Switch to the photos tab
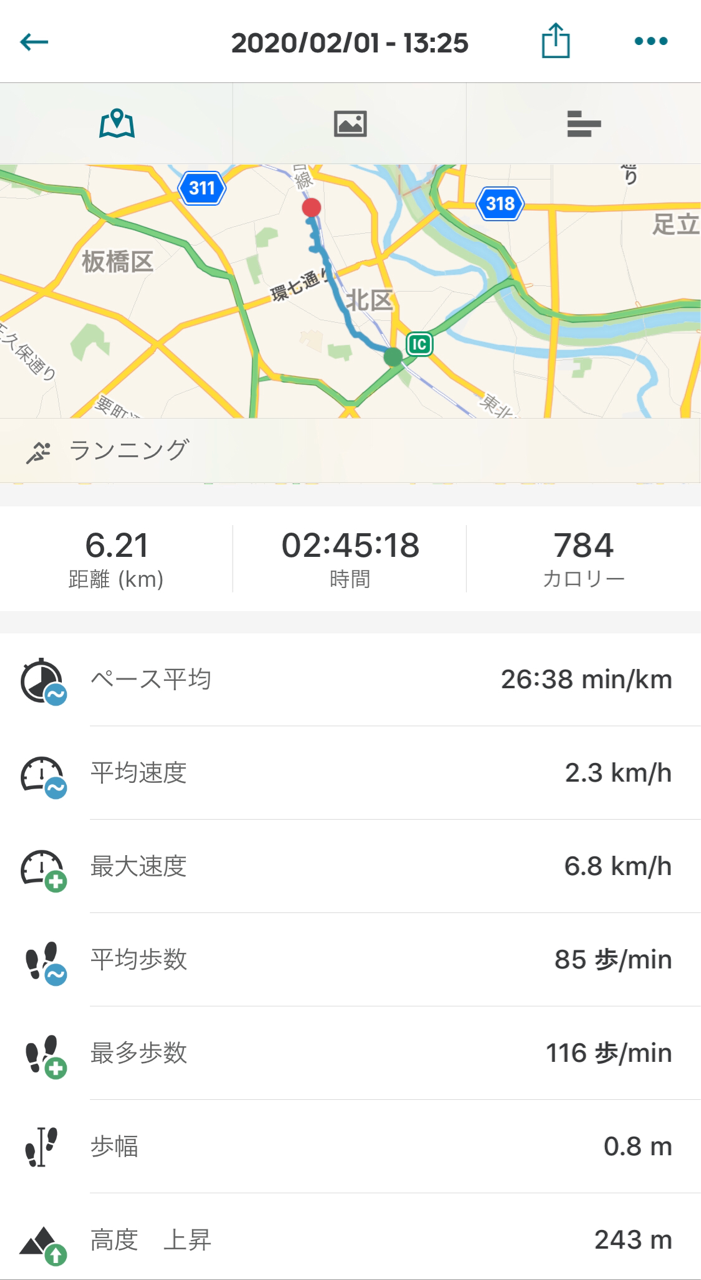701x1280 pixels. coord(350,124)
